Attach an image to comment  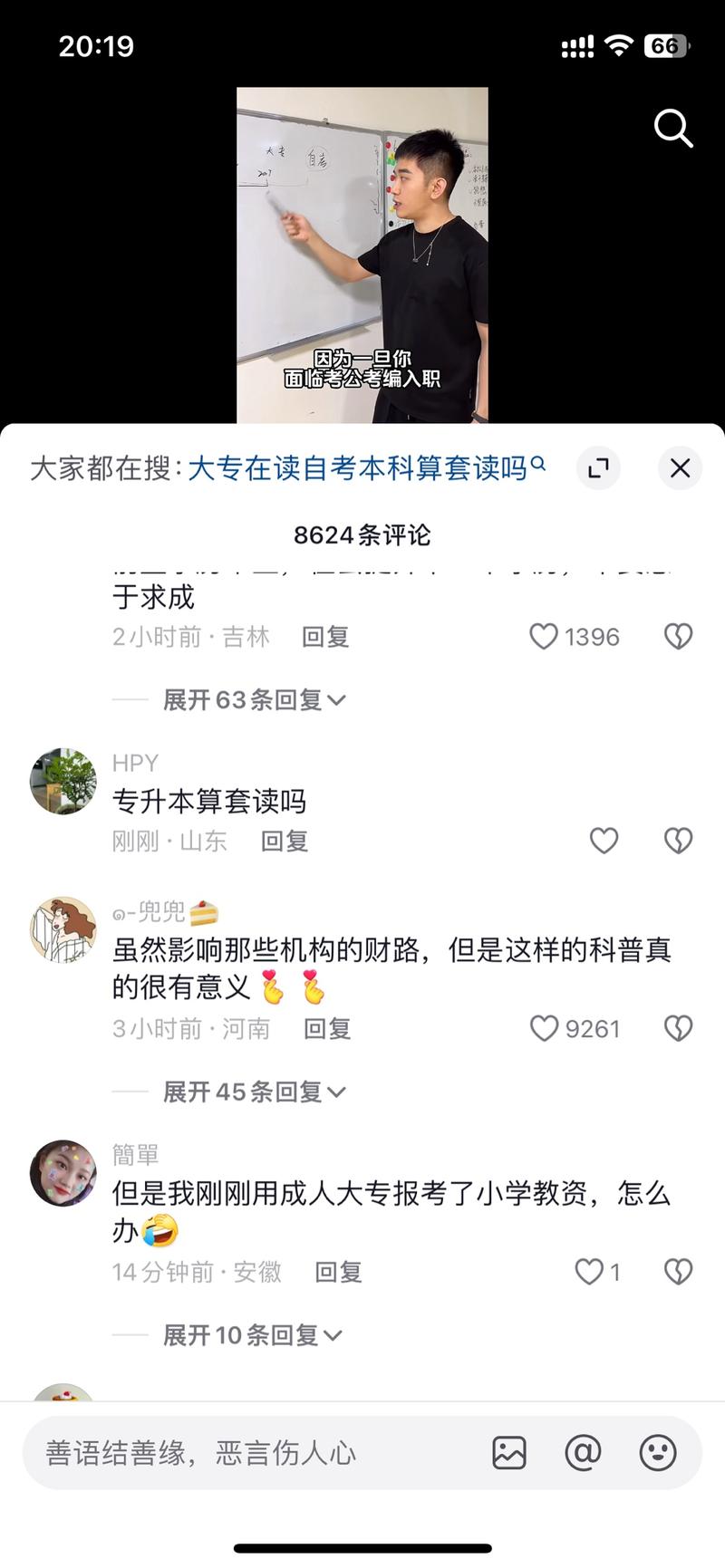coord(509,1453)
